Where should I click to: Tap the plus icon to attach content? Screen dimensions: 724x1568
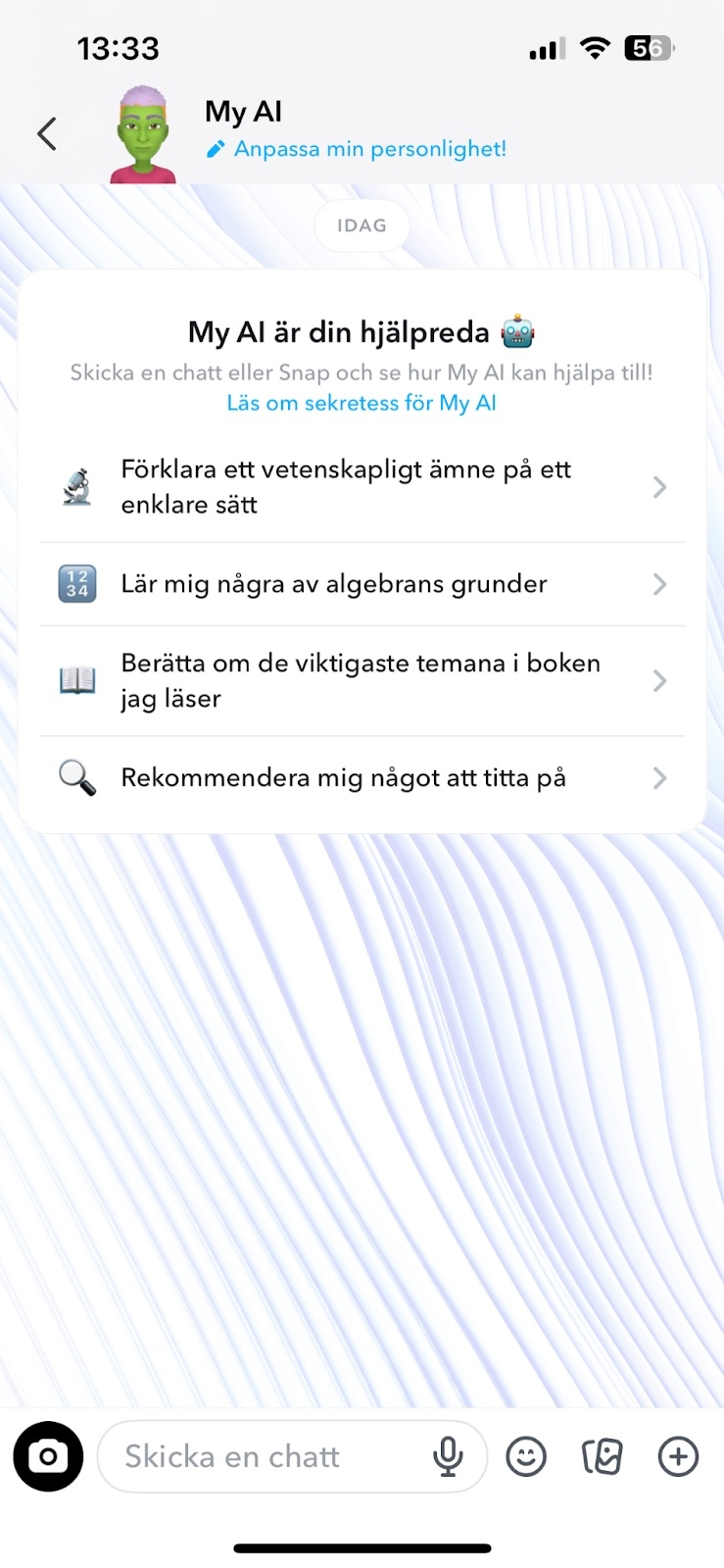(677, 1456)
